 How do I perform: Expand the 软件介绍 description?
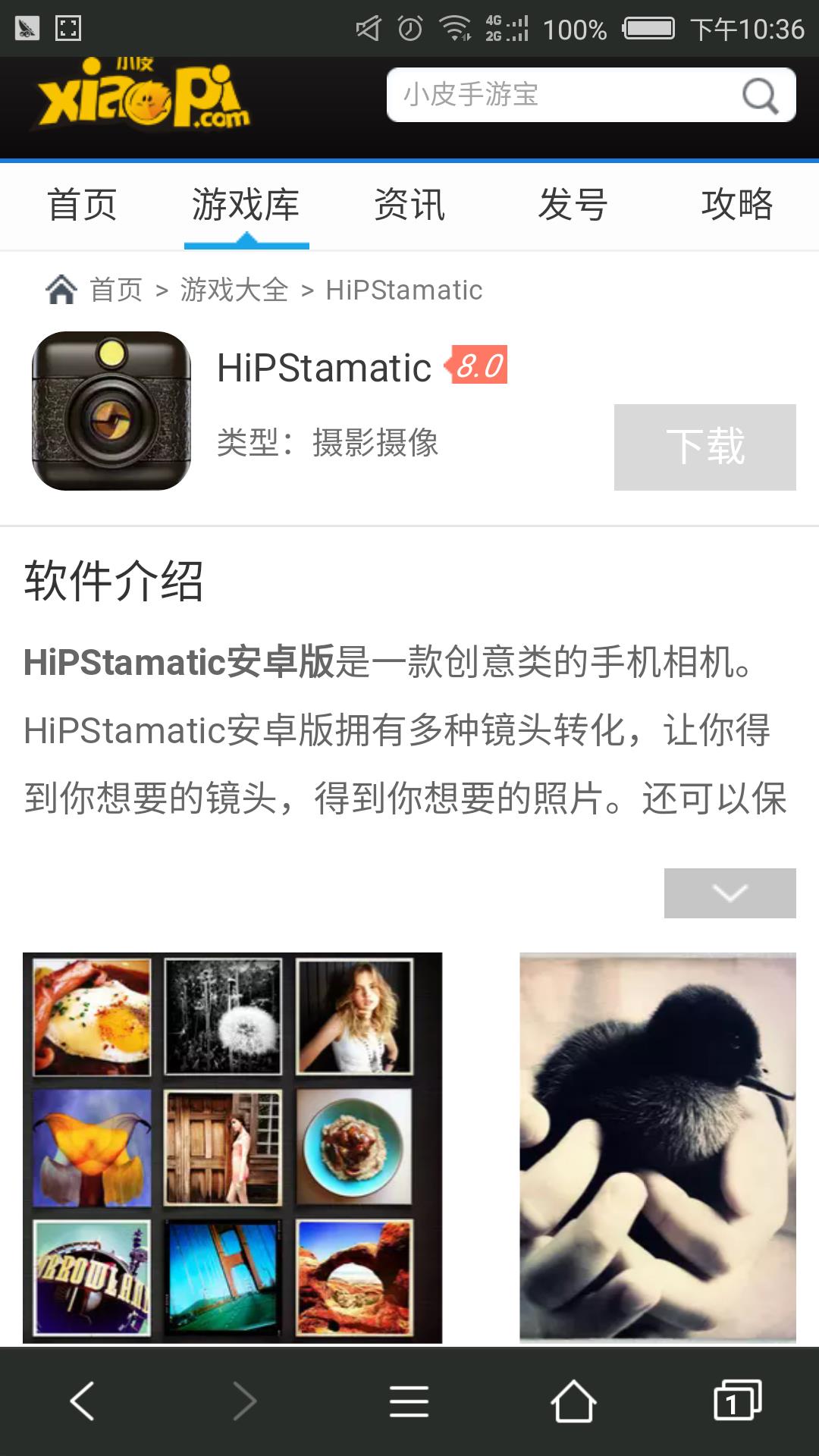click(x=730, y=893)
